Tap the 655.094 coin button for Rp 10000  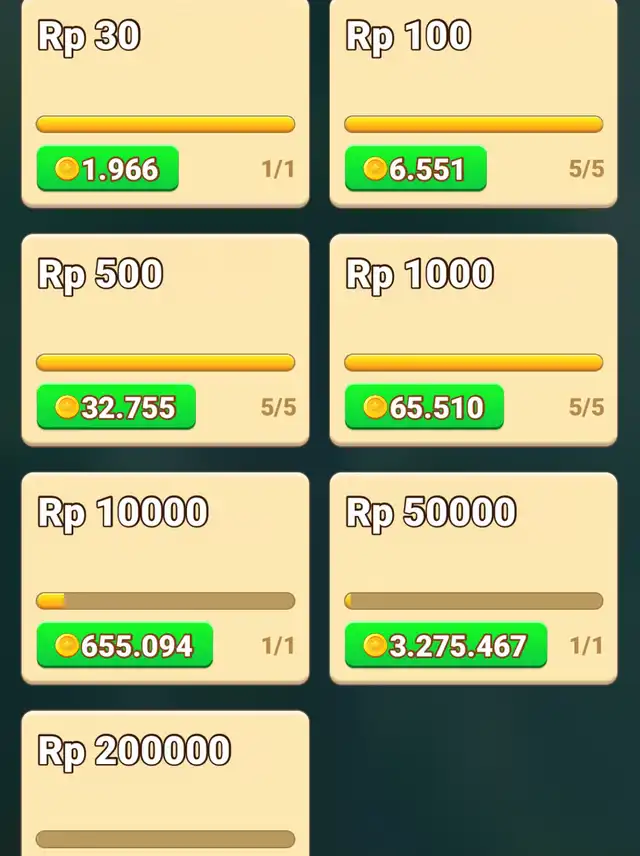click(125, 645)
